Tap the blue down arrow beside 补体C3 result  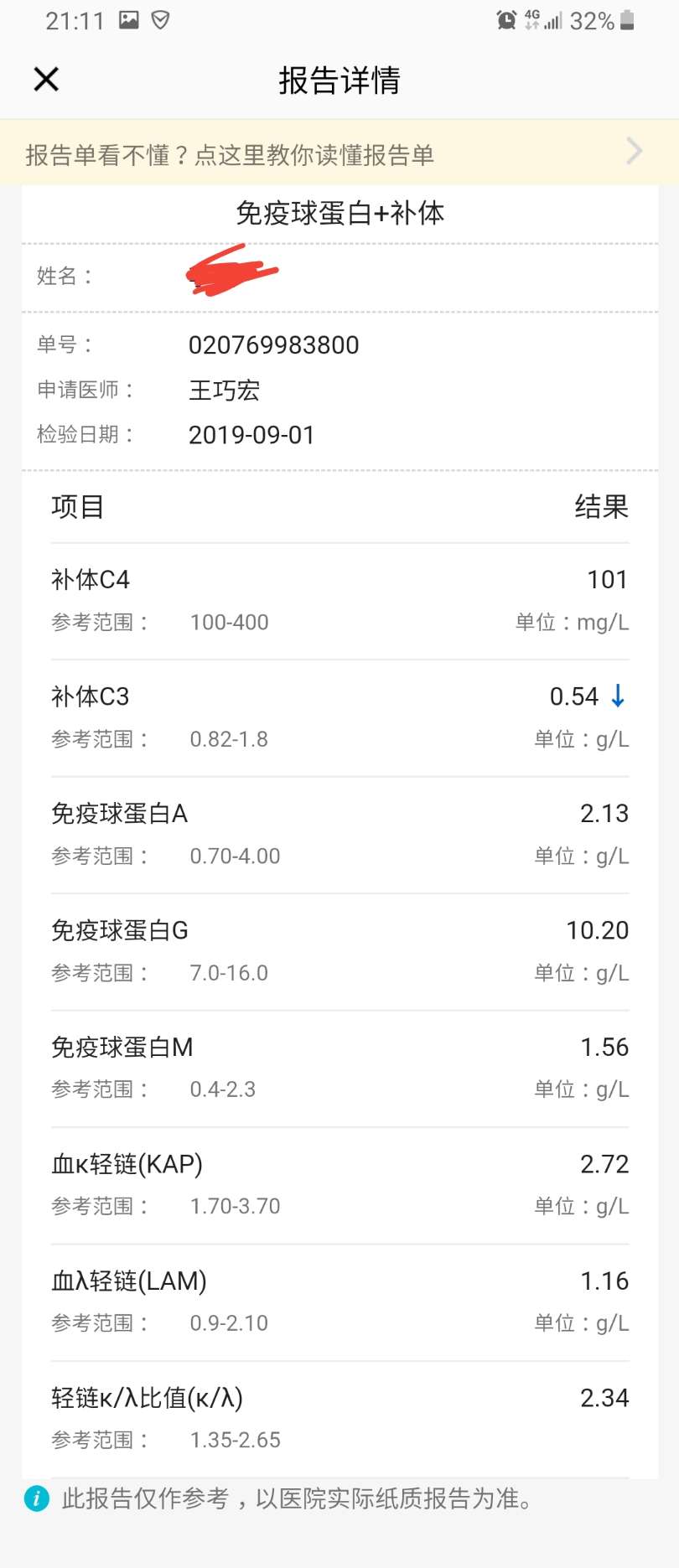click(618, 696)
